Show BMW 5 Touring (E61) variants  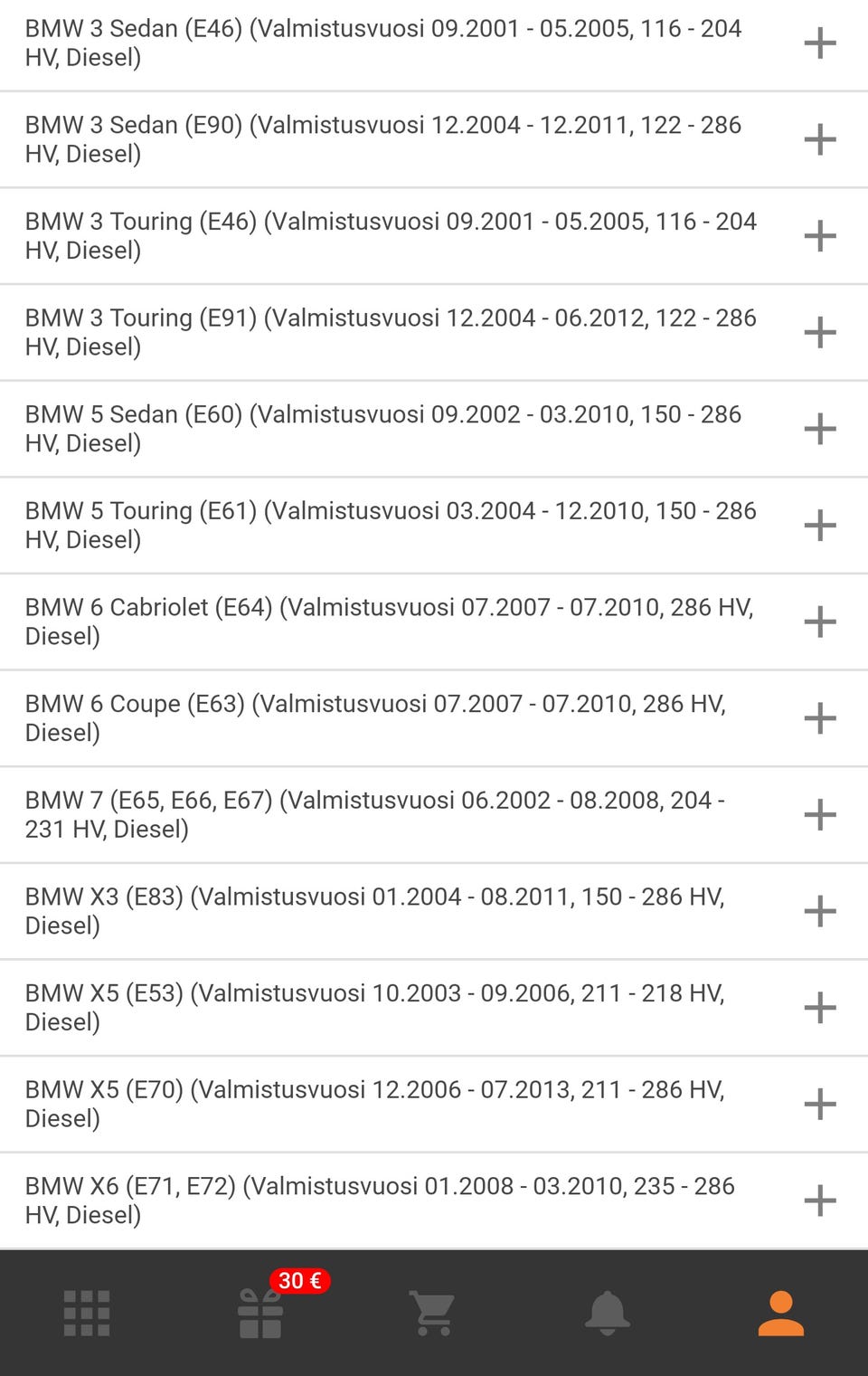pos(819,526)
